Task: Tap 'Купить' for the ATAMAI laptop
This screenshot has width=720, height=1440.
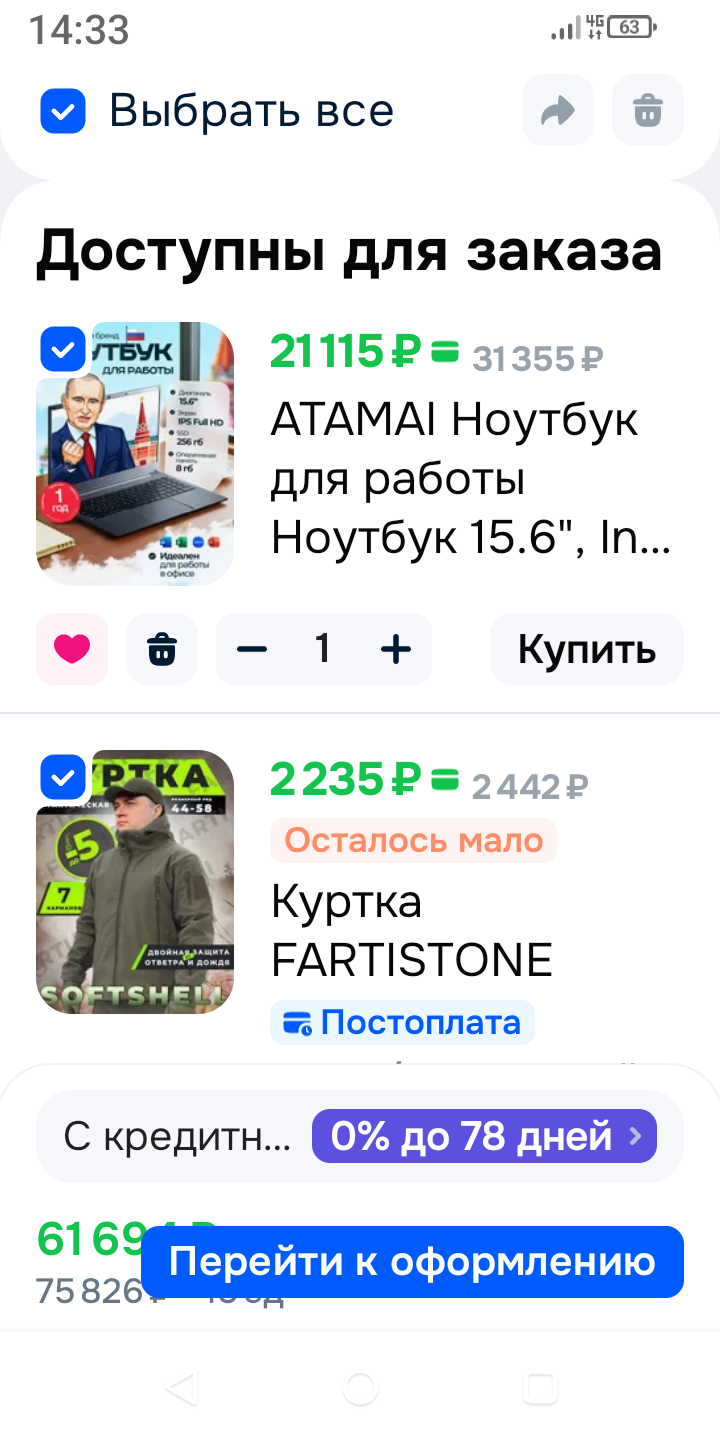Action: pyautogui.click(x=586, y=650)
